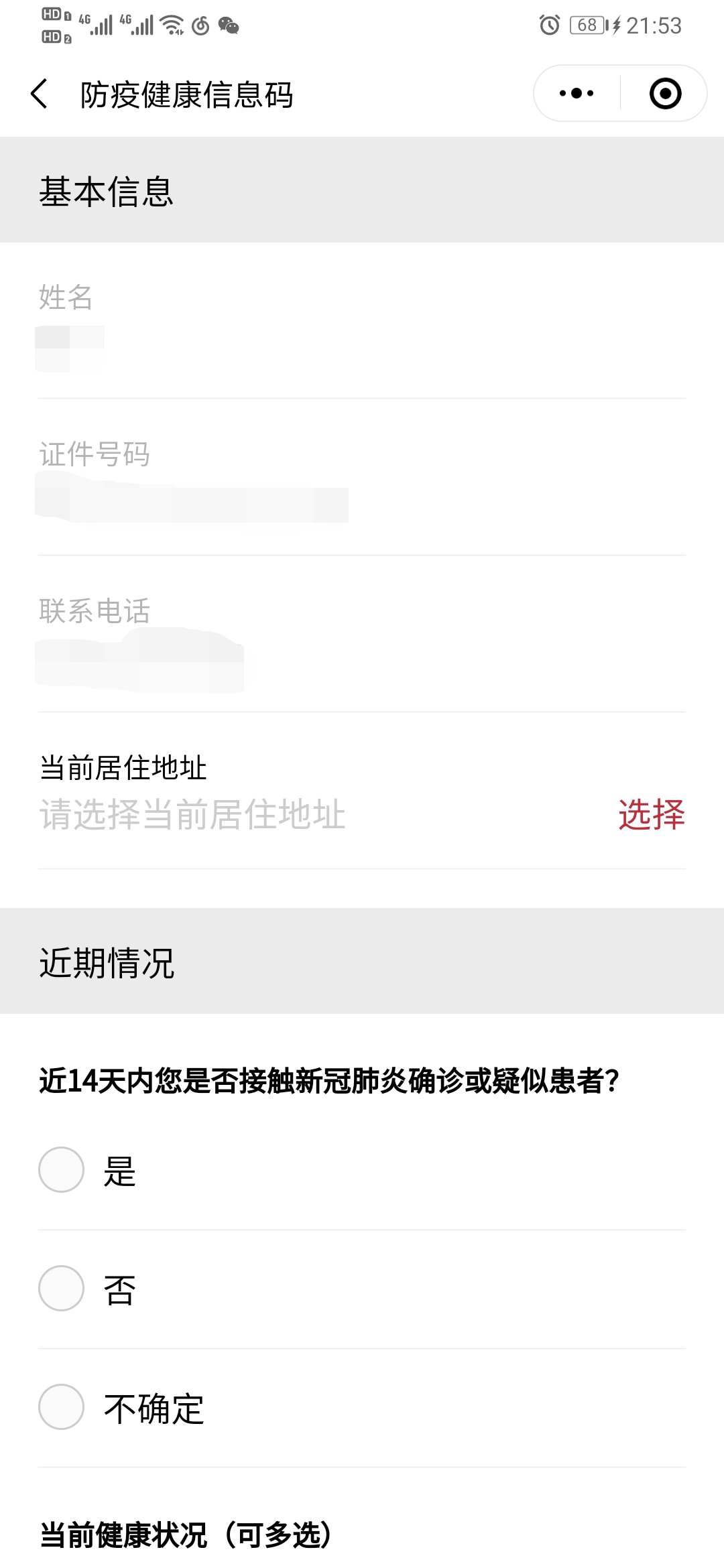Open the mini program more options menu
Image resolution: width=724 pixels, height=1568 pixels.
click(577, 94)
